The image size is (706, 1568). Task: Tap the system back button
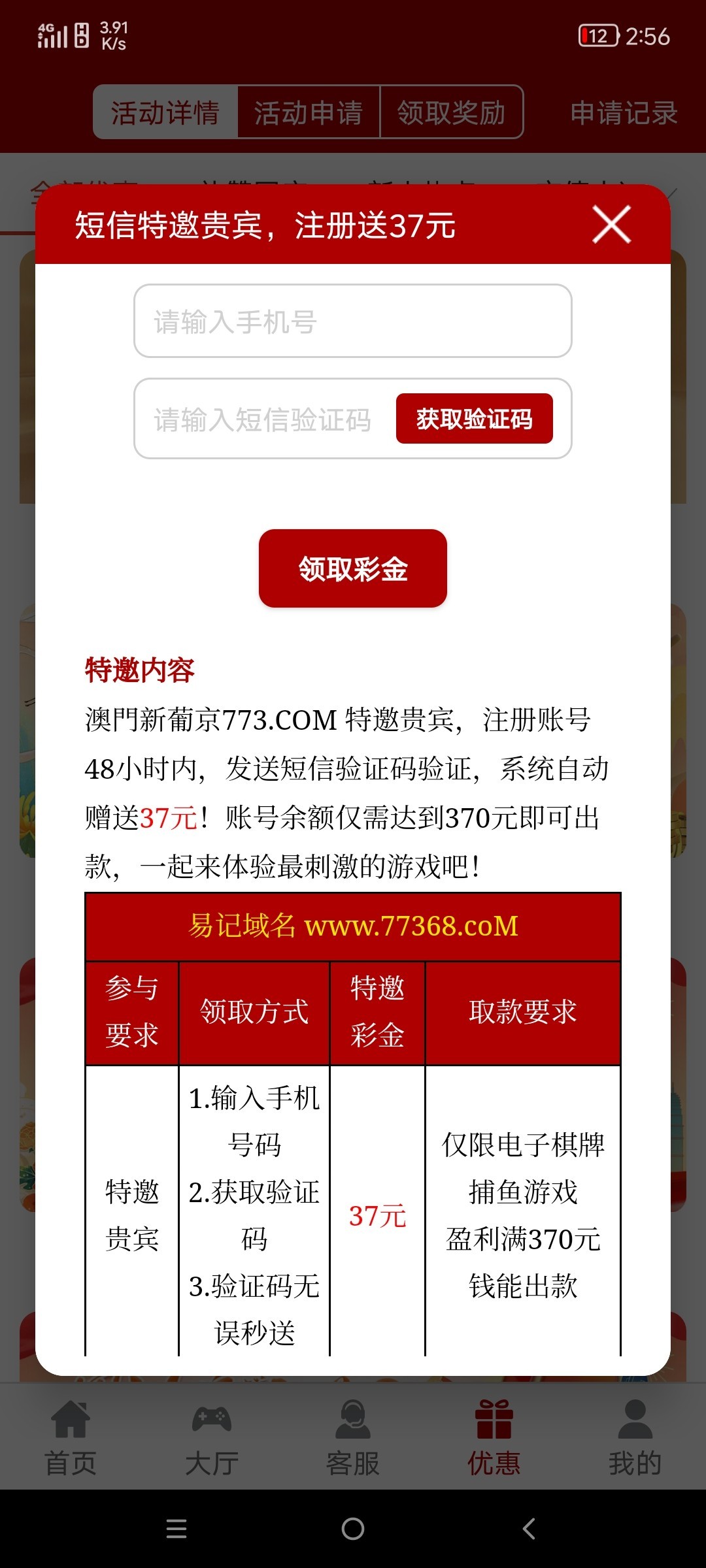point(529,1529)
